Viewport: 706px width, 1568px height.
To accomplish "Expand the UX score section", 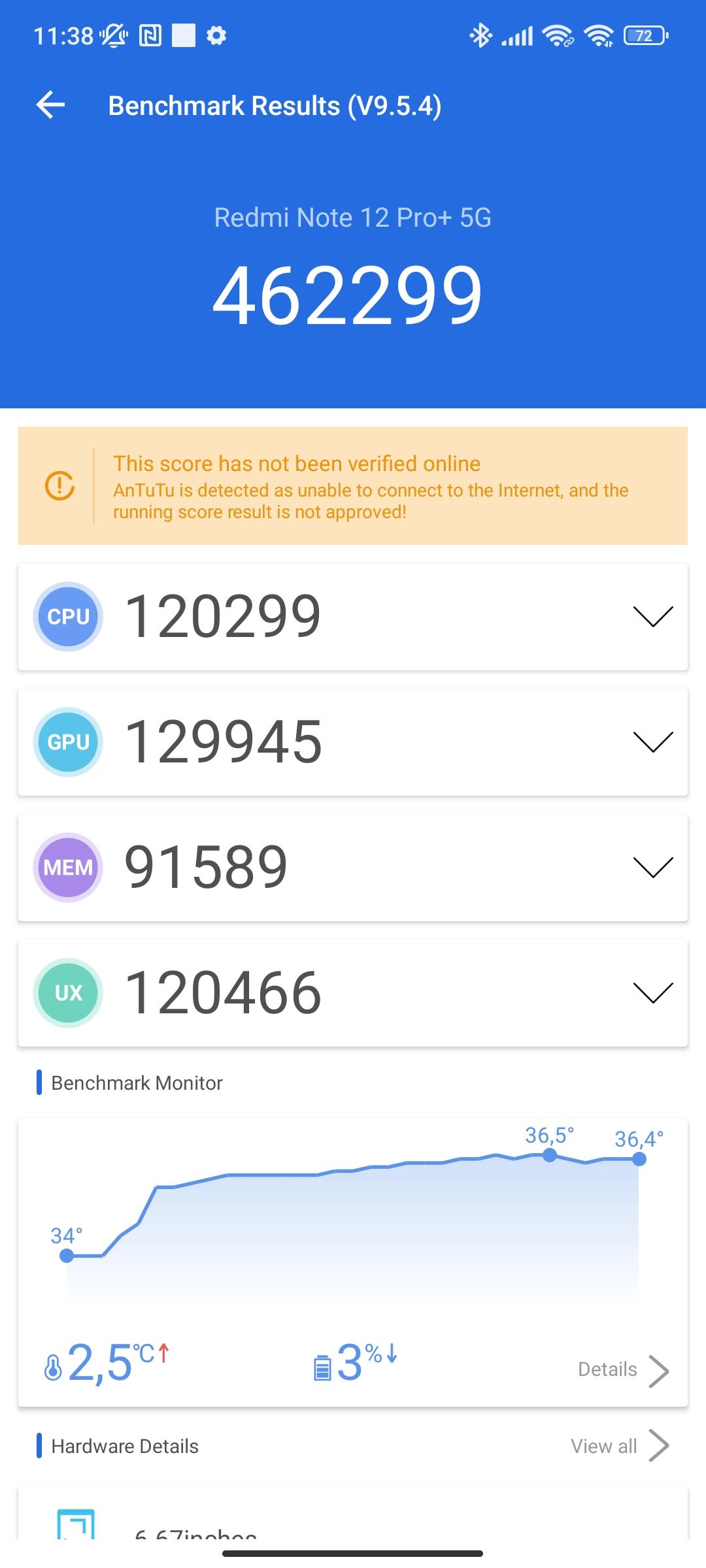I will pos(653,993).
